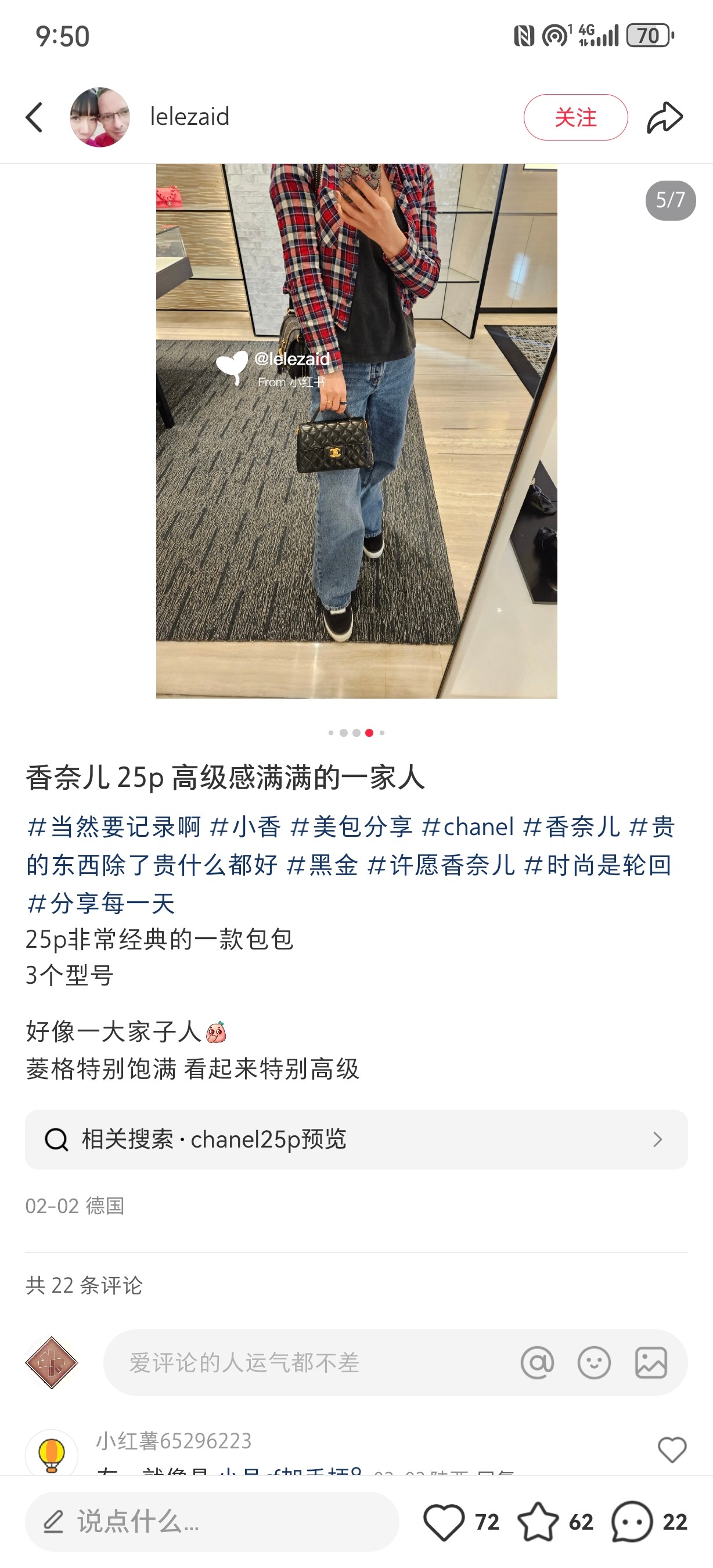The height and width of the screenshot is (1568, 713).
Task: Tap the 说点什么 box at the bottom
Action: (212, 1522)
